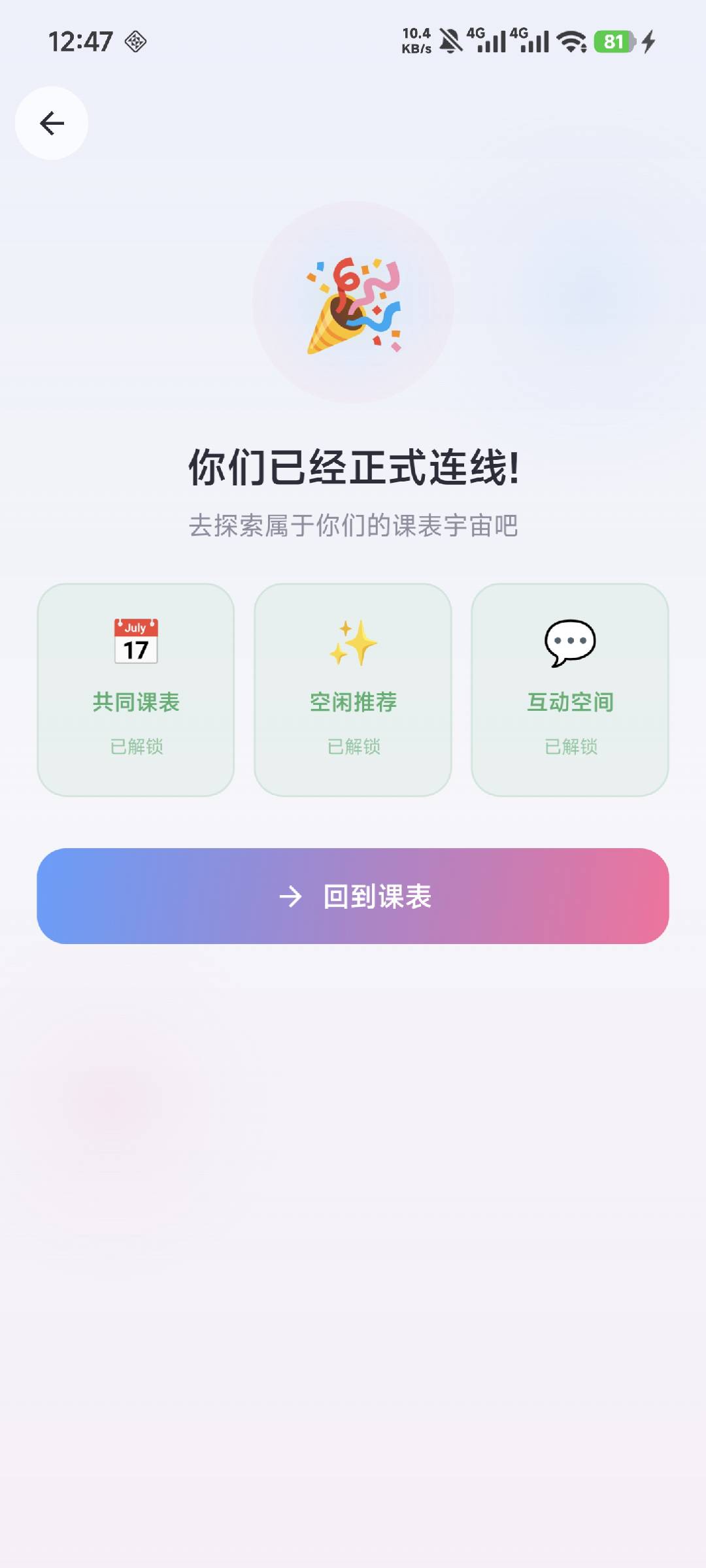Tap the title 你们已经正式连线!
Image resolution: width=706 pixels, height=1568 pixels.
coord(353,465)
